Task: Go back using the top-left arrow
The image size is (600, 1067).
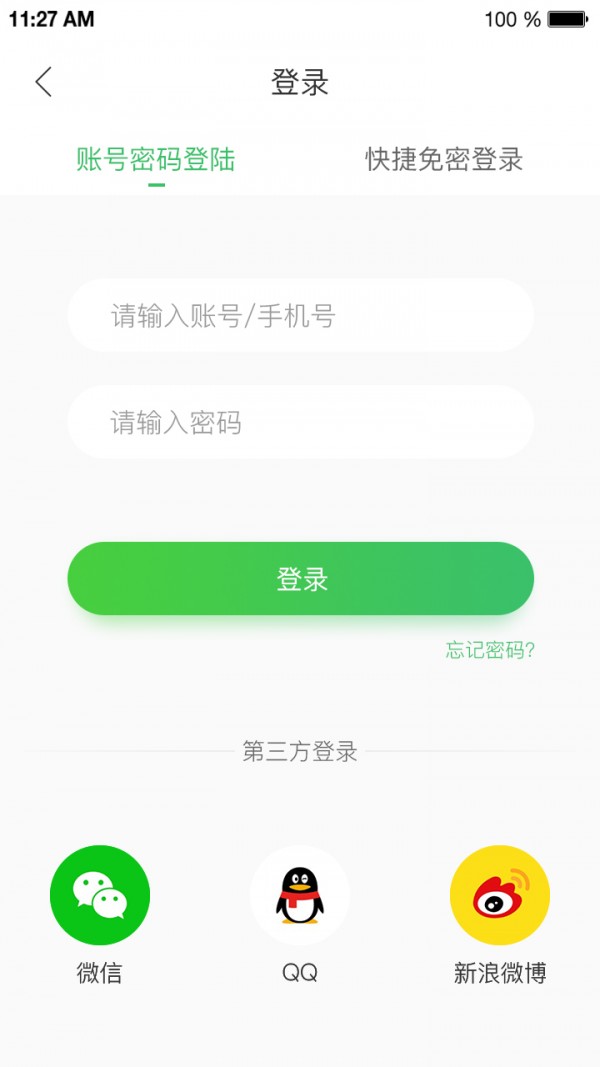Action: (x=43, y=82)
